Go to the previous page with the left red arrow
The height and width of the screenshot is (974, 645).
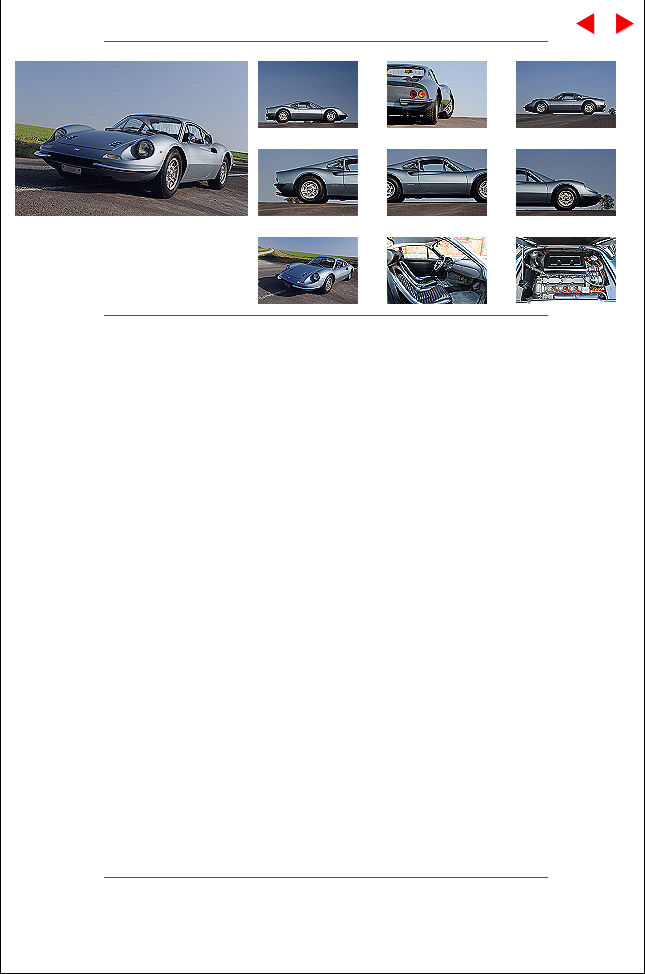point(586,24)
